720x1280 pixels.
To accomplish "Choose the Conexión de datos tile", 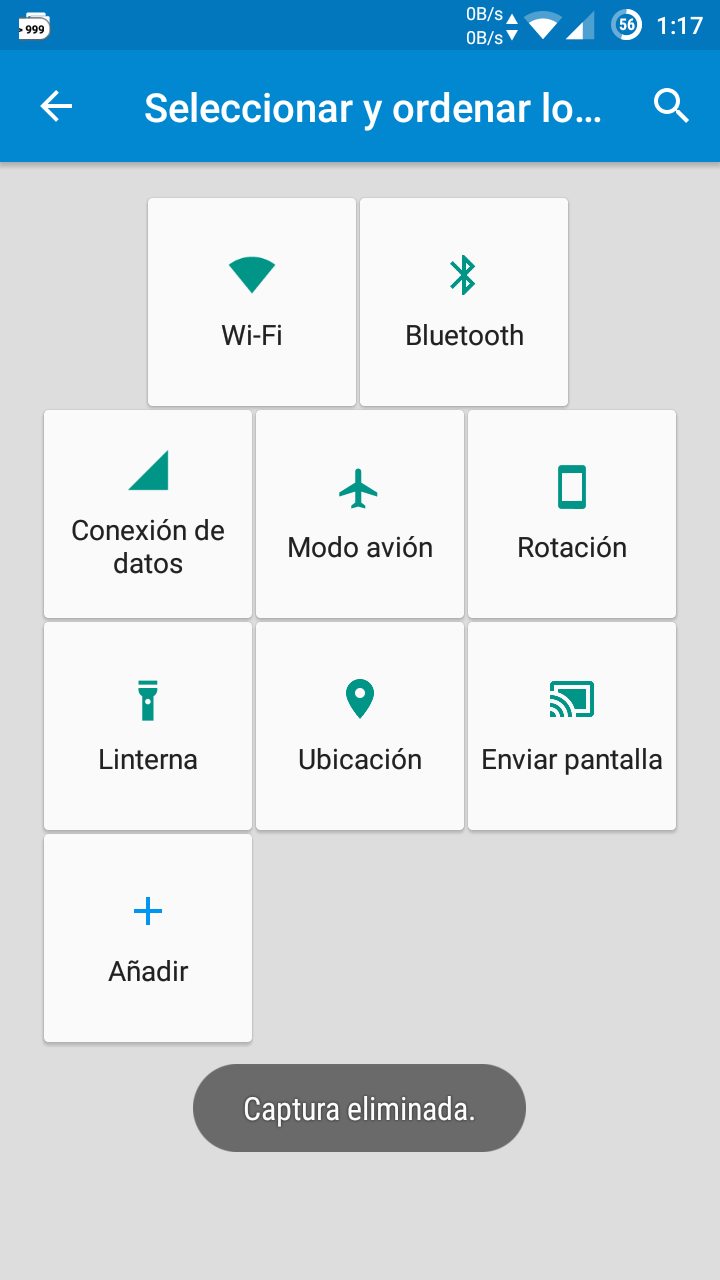I will pyautogui.click(x=148, y=514).
